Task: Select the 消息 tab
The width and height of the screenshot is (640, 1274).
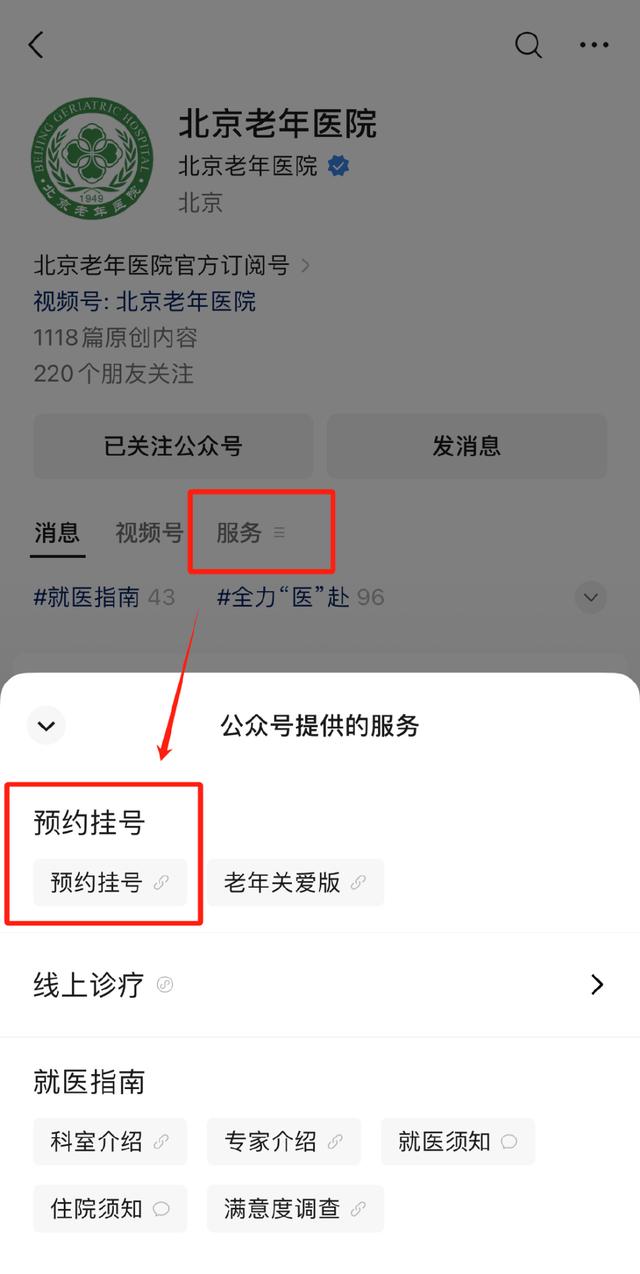Action: [x=57, y=533]
